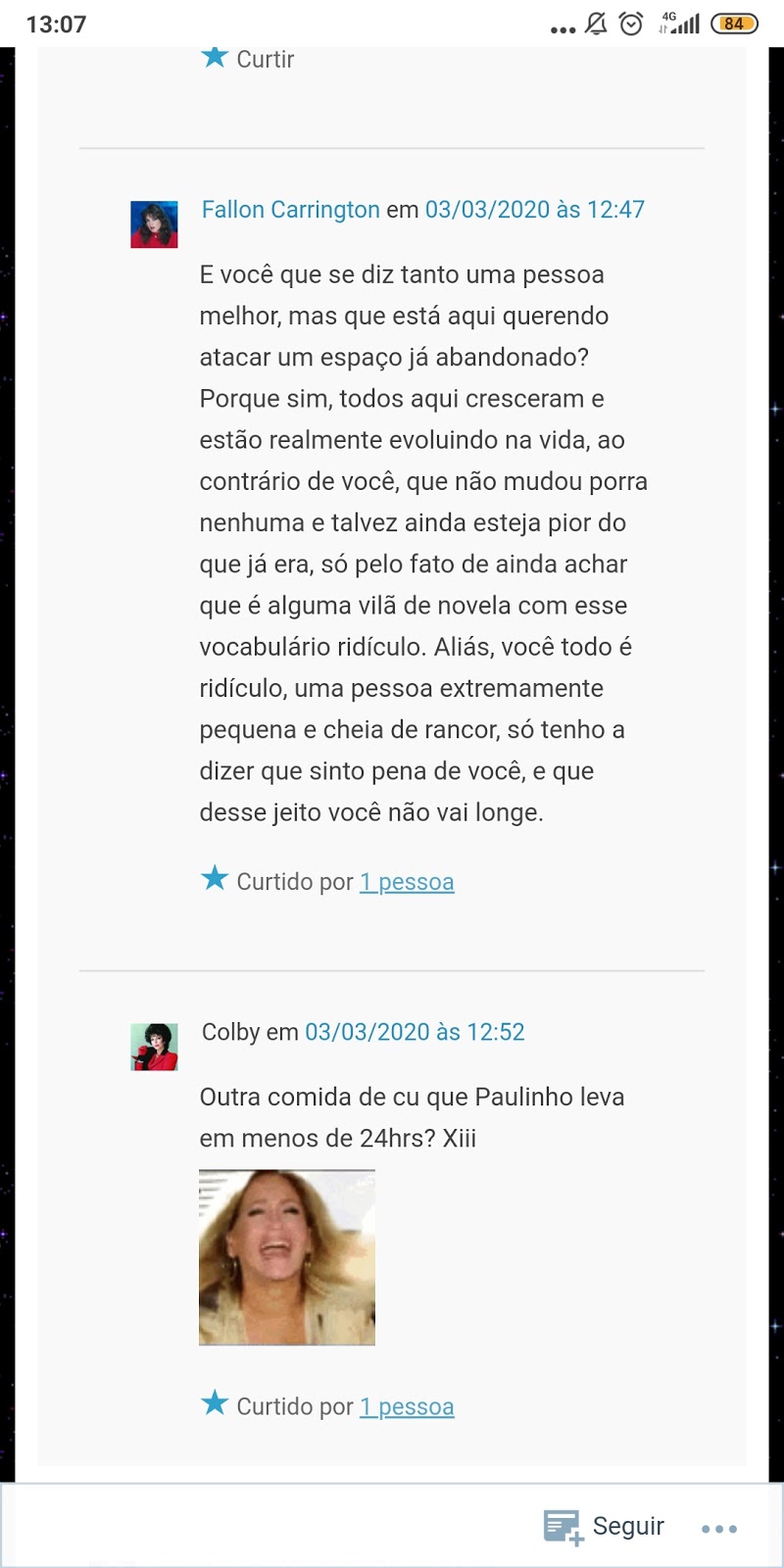Follow this blog with Seguir
Viewport: 784px width, 1568px height.
[606, 1527]
